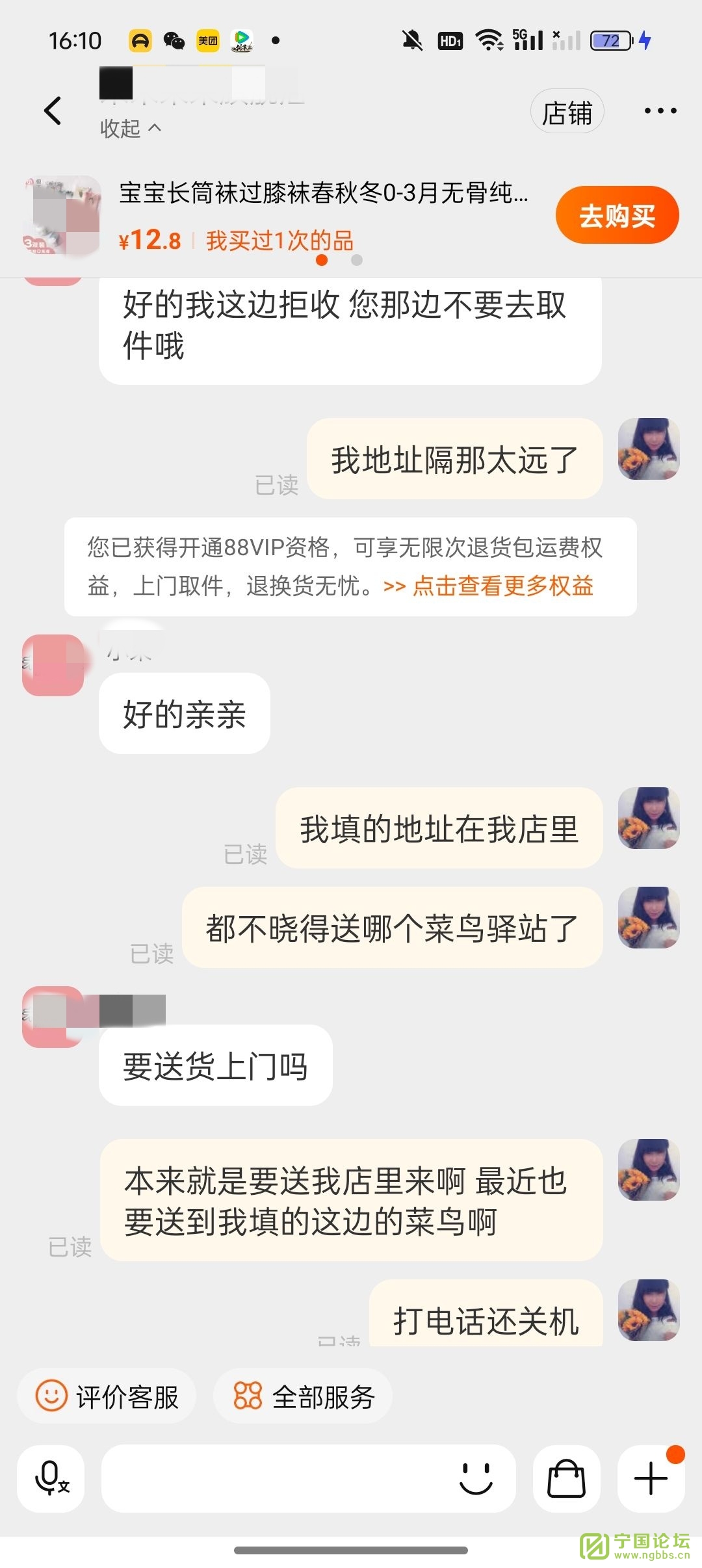Collapse the product card with 收起
The width and height of the screenshot is (702, 1568).
(x=130, y=128)
